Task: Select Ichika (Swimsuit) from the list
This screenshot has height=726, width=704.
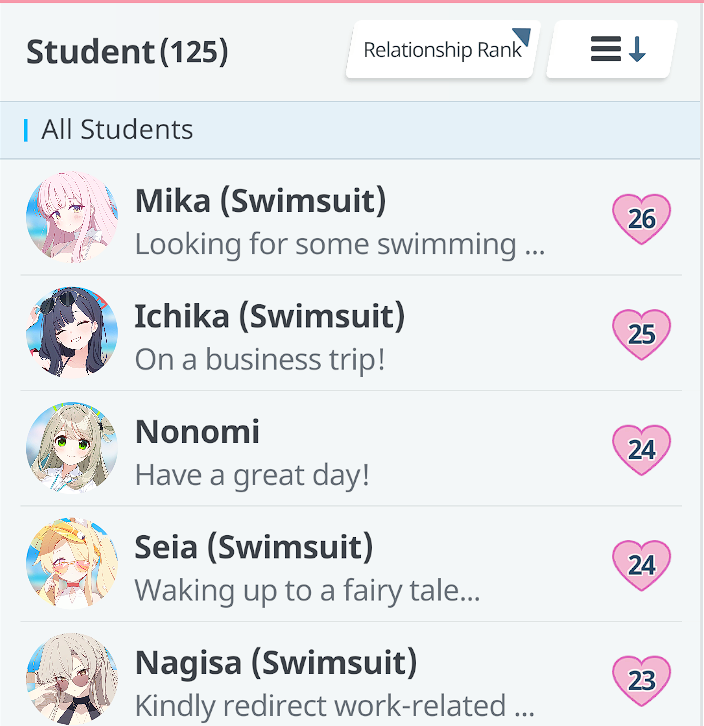Action: (x=340, y=334)
